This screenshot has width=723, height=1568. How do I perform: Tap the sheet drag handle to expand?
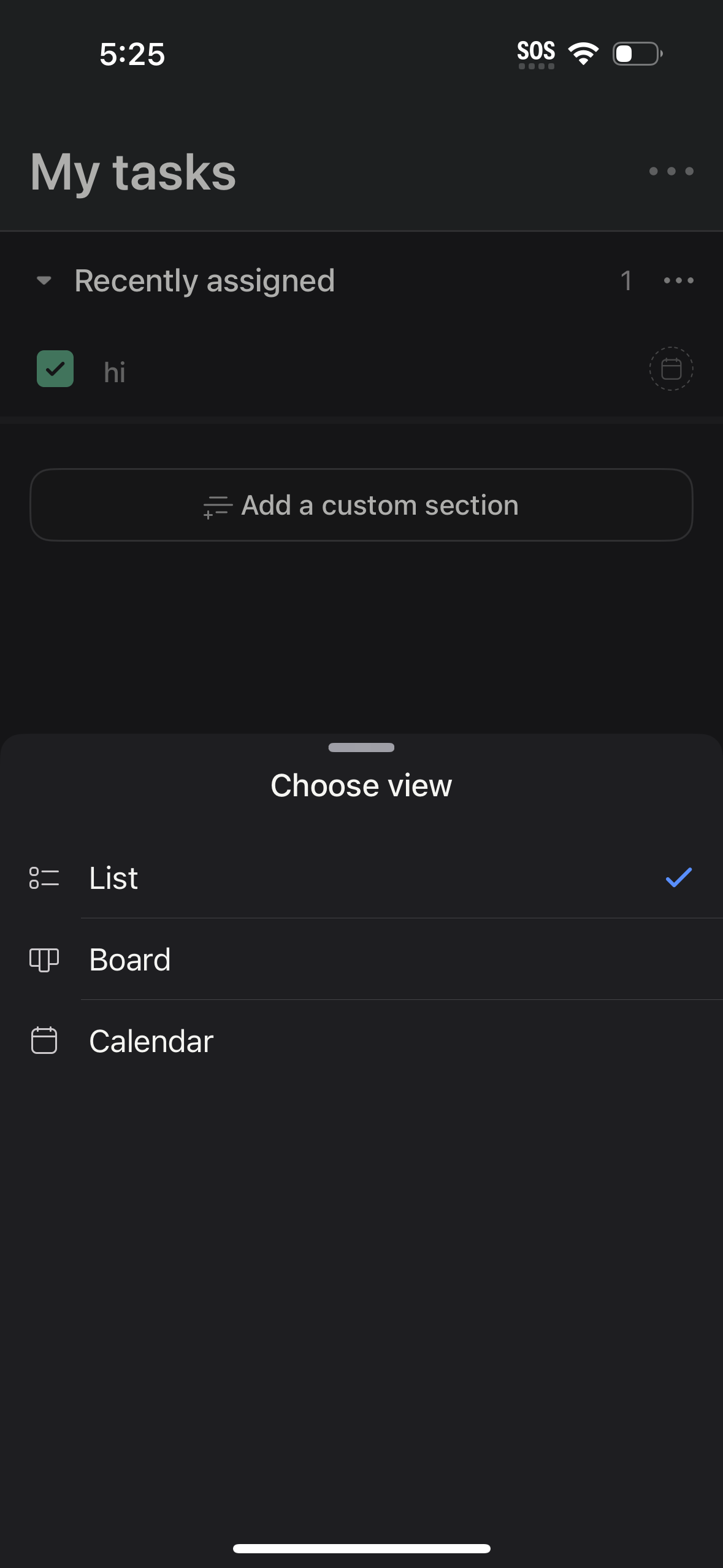361,748
